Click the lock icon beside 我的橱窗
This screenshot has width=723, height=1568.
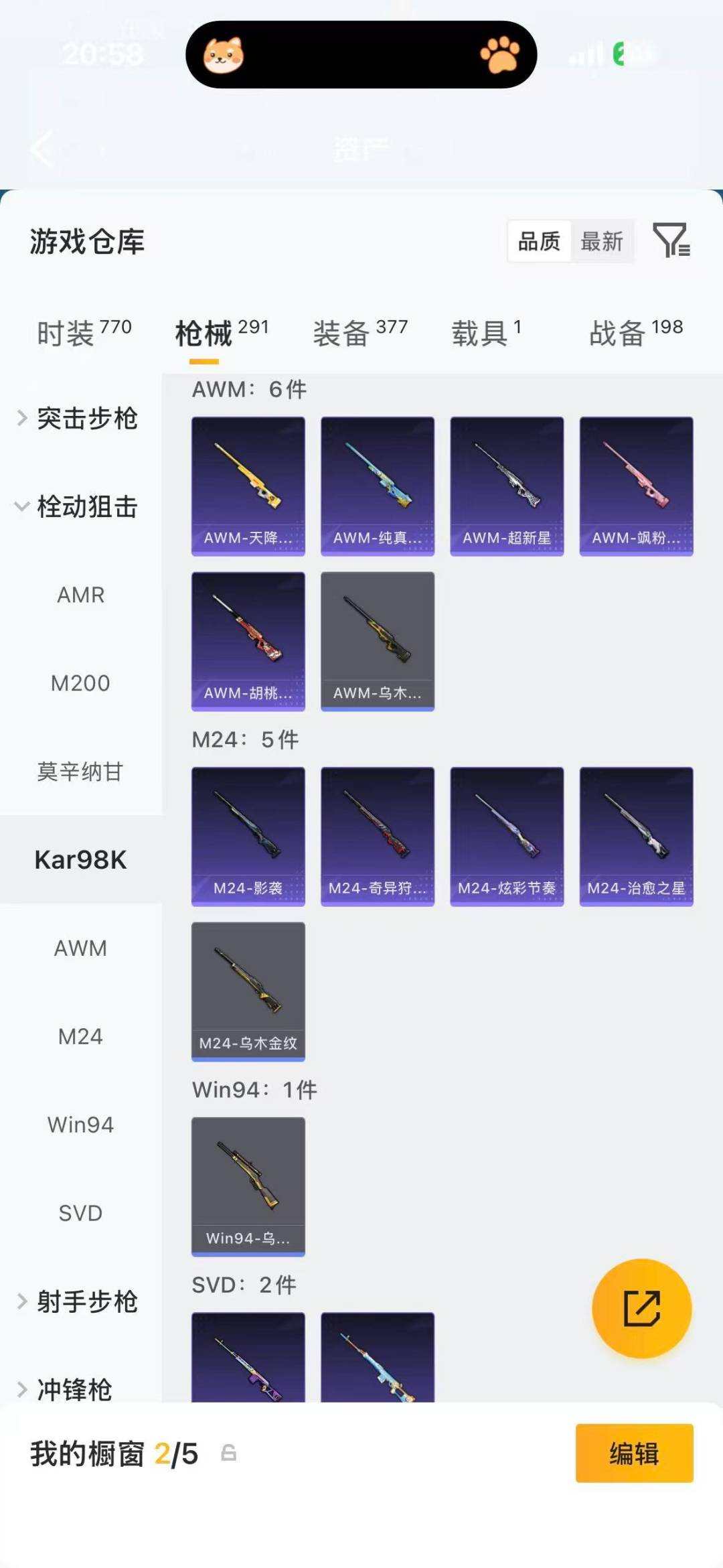pyautogui.click(x=228, y=1453)
